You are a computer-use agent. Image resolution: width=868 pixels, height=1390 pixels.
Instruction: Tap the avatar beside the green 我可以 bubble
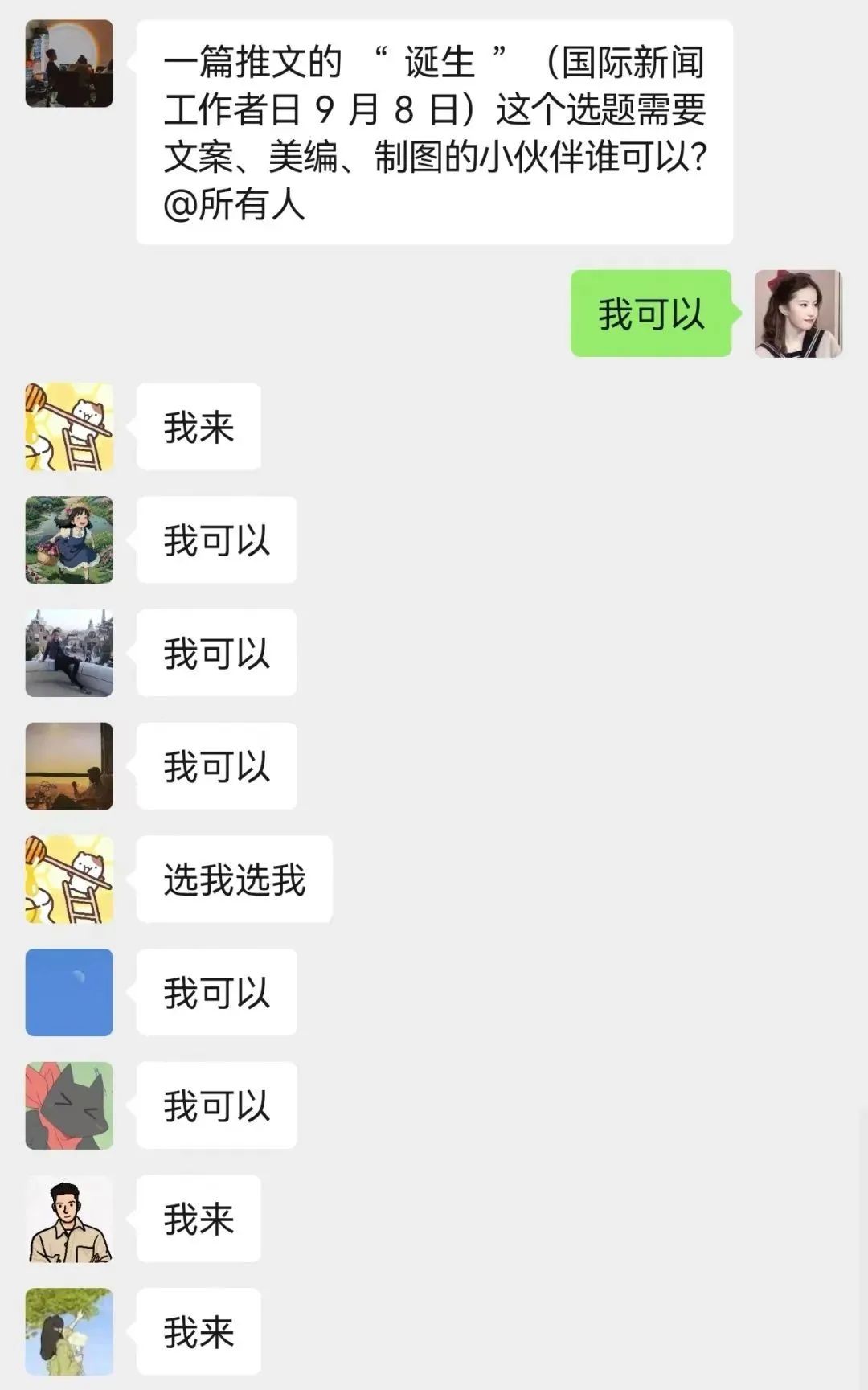(798, 314)
